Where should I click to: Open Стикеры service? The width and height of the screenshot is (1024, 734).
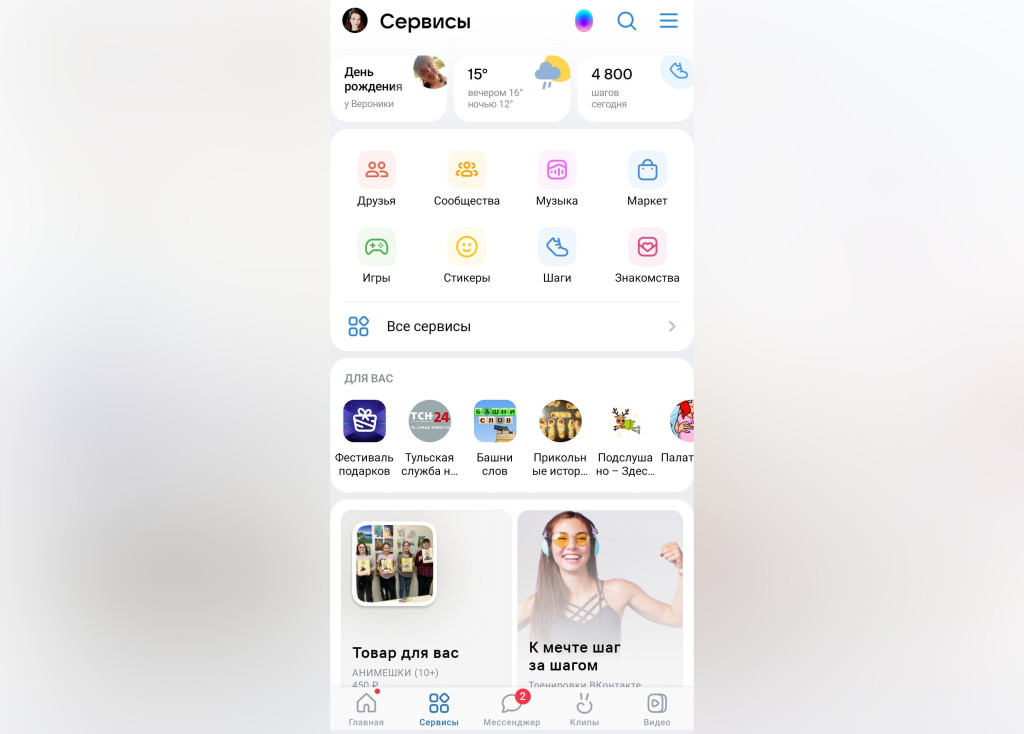[x=467, y=256]
